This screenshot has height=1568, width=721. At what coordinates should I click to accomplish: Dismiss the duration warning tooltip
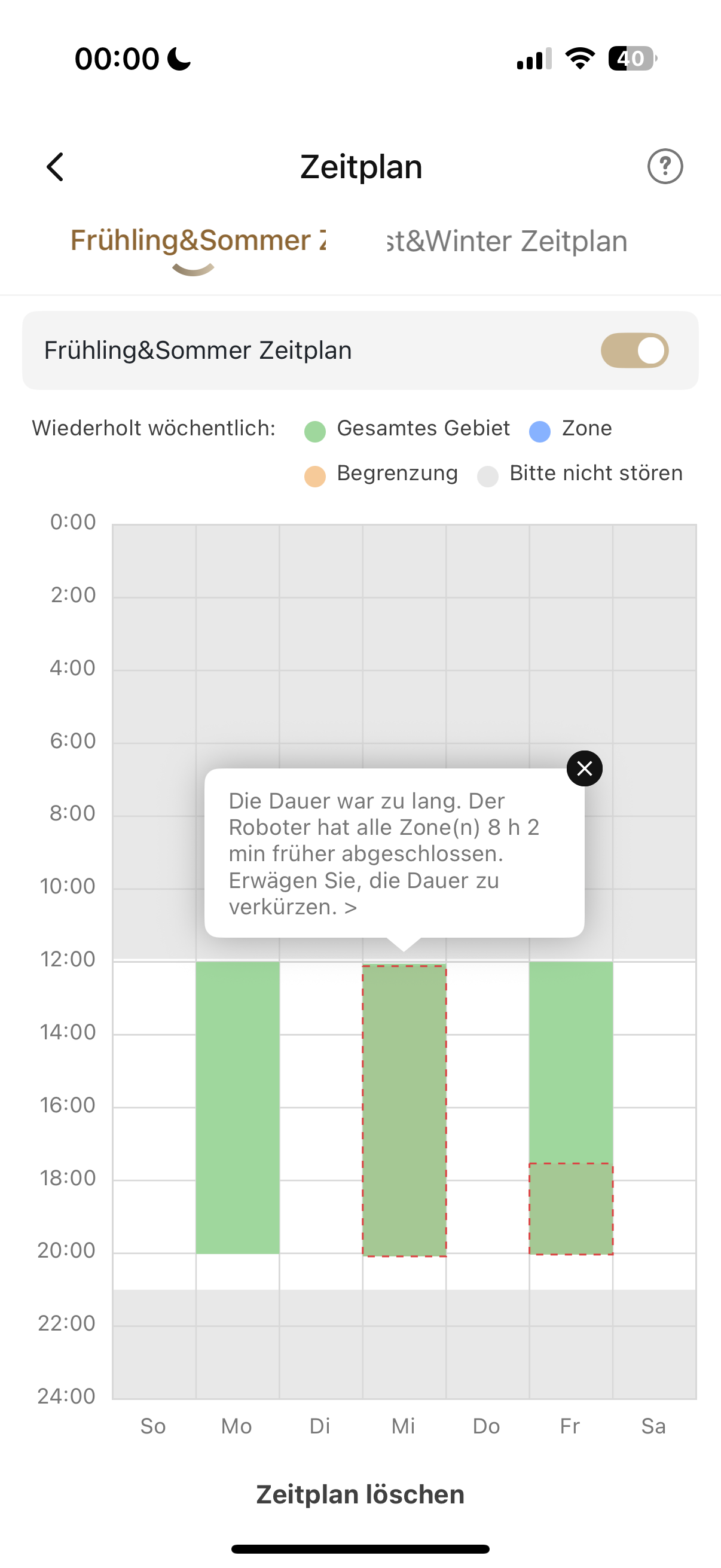pos(584,768)
